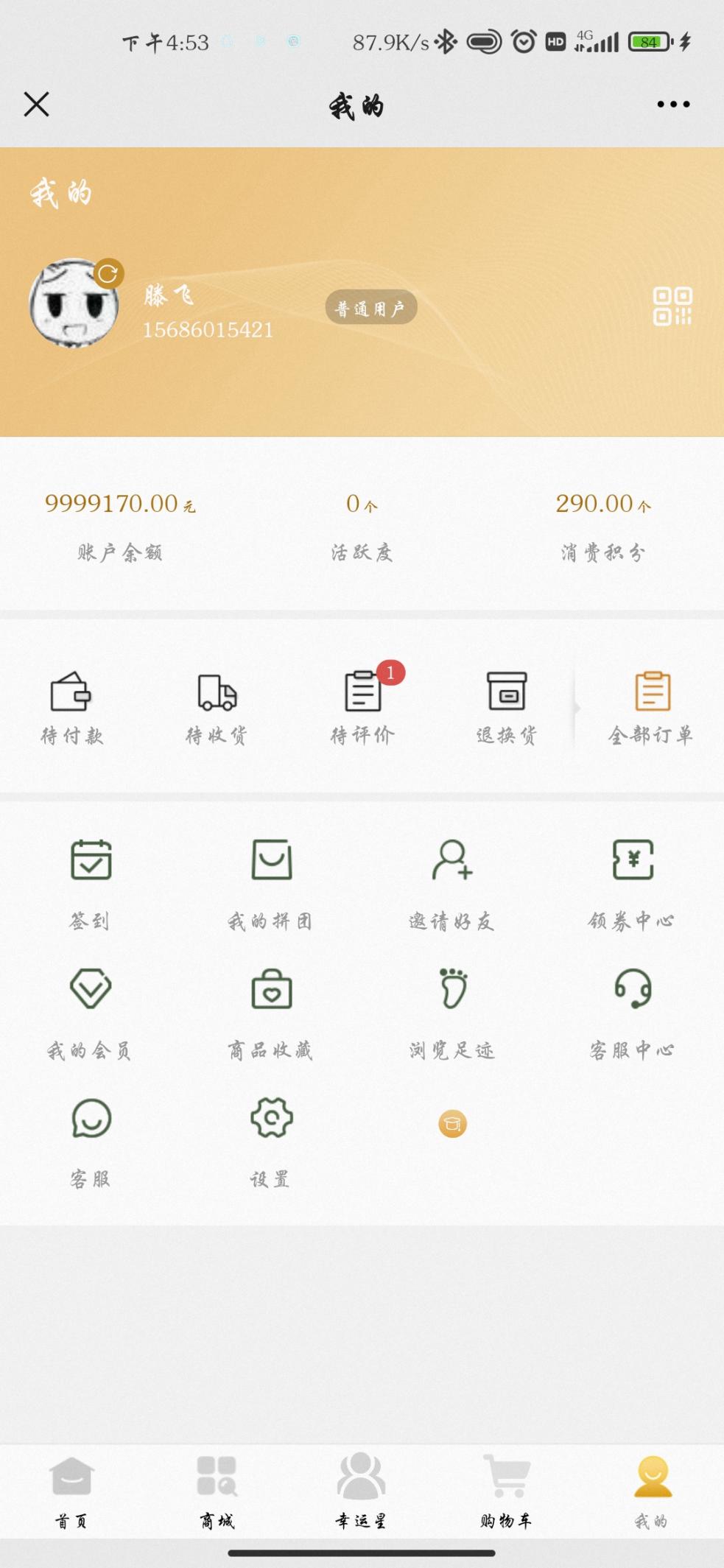
Task: Select 邀请好友 to invite friends
Action: (451, 881)
